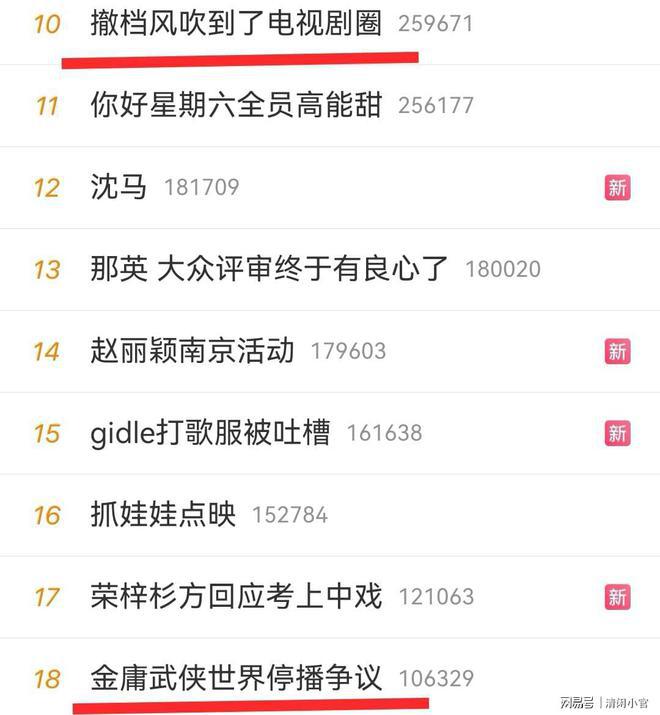The image size is (660, 715).
Task: Open the gidle打歌服被吐槽 topic
Action: click(x=210, y=433)
